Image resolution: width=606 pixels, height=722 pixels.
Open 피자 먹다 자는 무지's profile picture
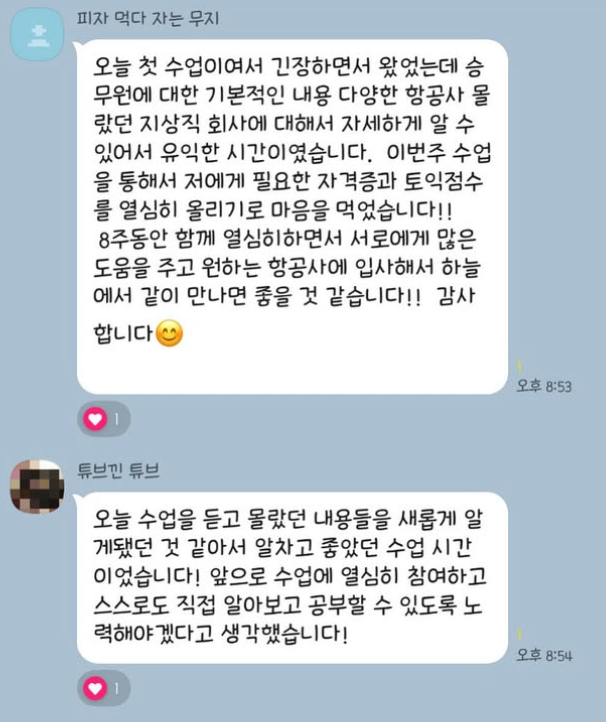(36, 35)
